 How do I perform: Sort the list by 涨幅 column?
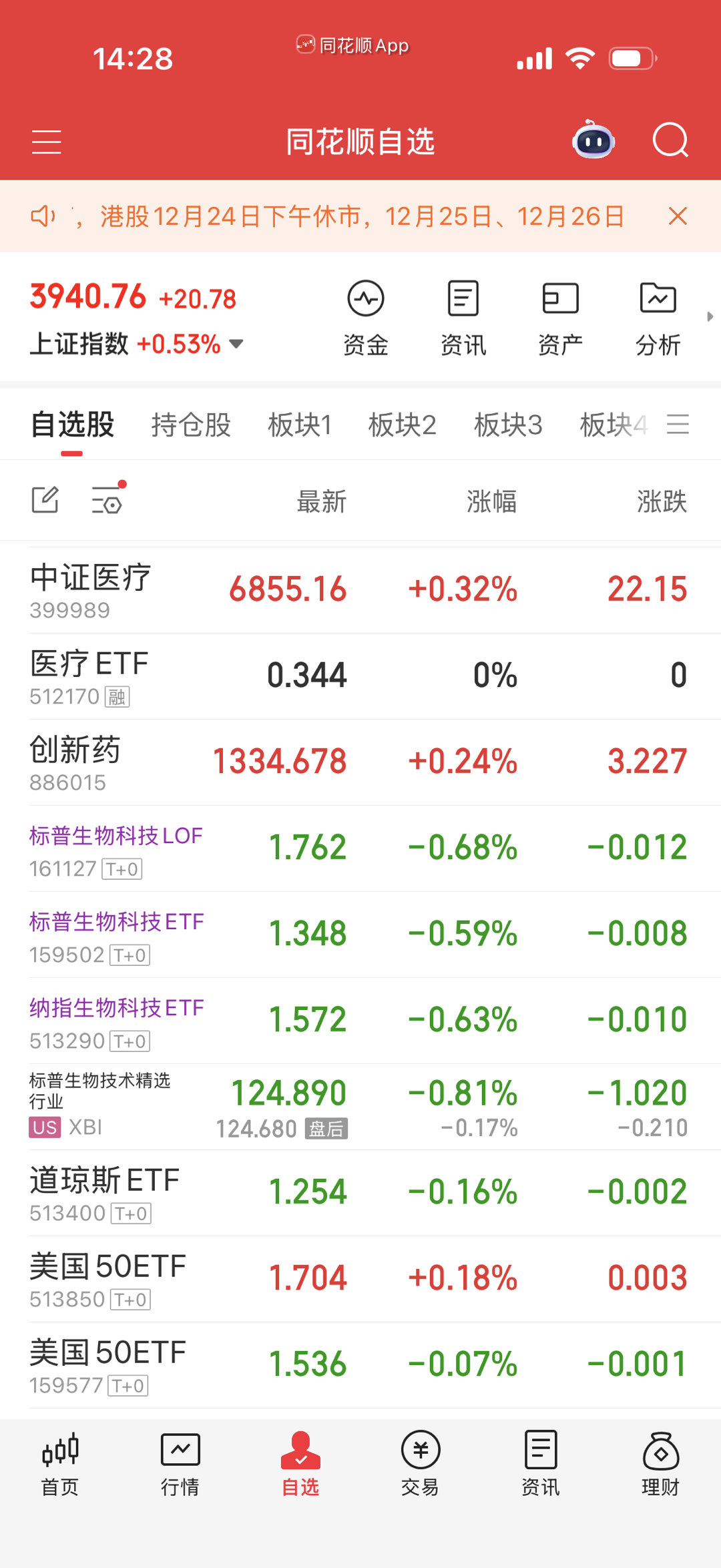click(493, 503)
